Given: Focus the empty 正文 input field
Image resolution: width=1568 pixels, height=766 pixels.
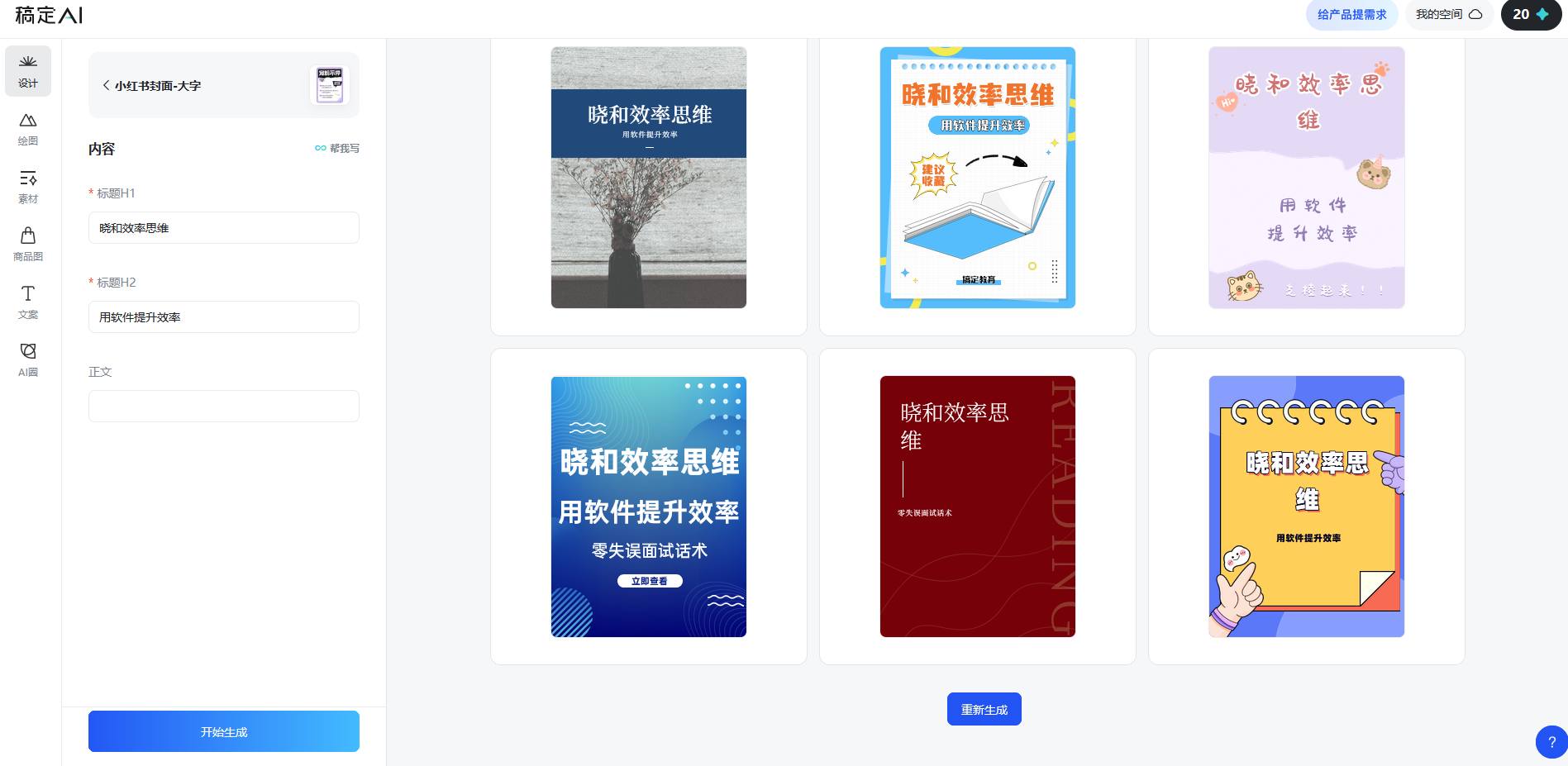Looking at the screenshot, I should 223,407.
